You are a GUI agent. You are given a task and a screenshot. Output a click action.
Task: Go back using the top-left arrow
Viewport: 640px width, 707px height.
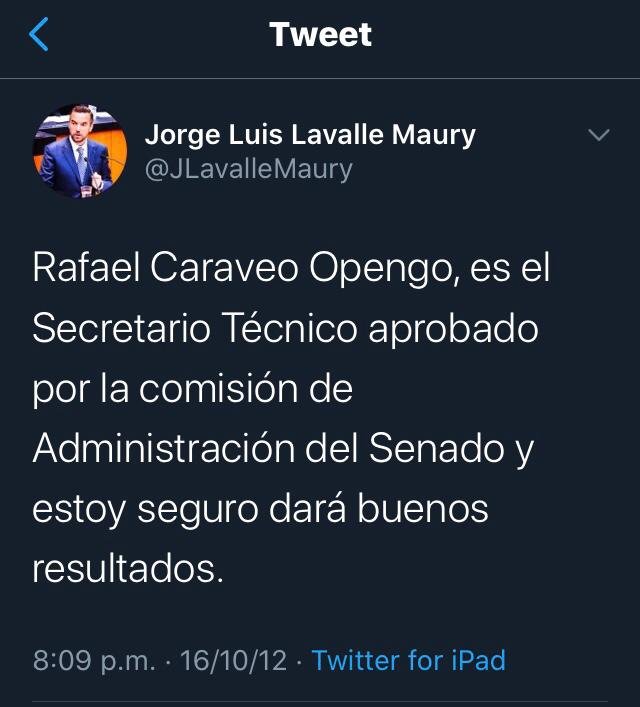click(39, 35)
